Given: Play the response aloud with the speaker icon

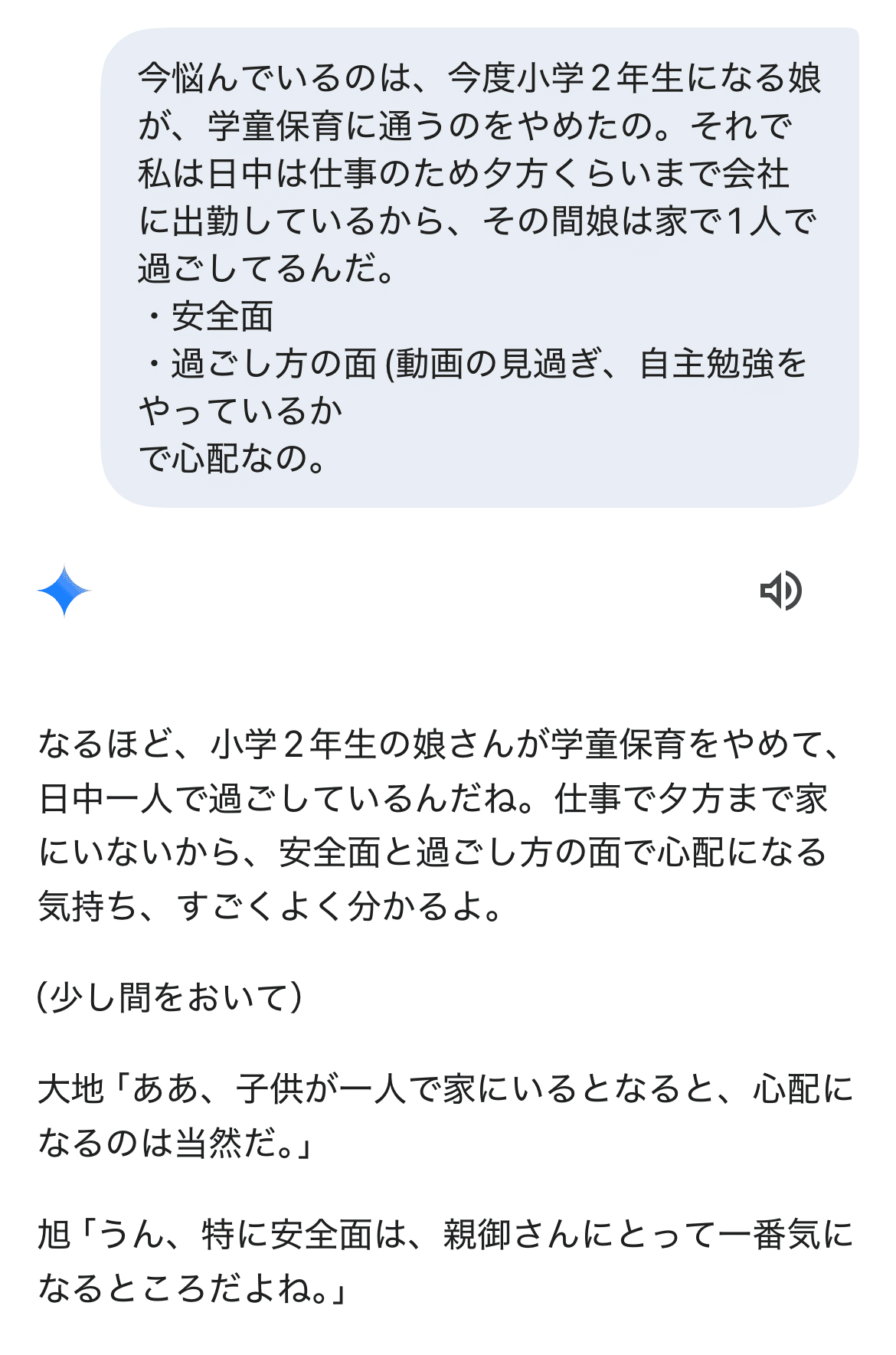Looking at the screenshot, I should pos(780,591).
